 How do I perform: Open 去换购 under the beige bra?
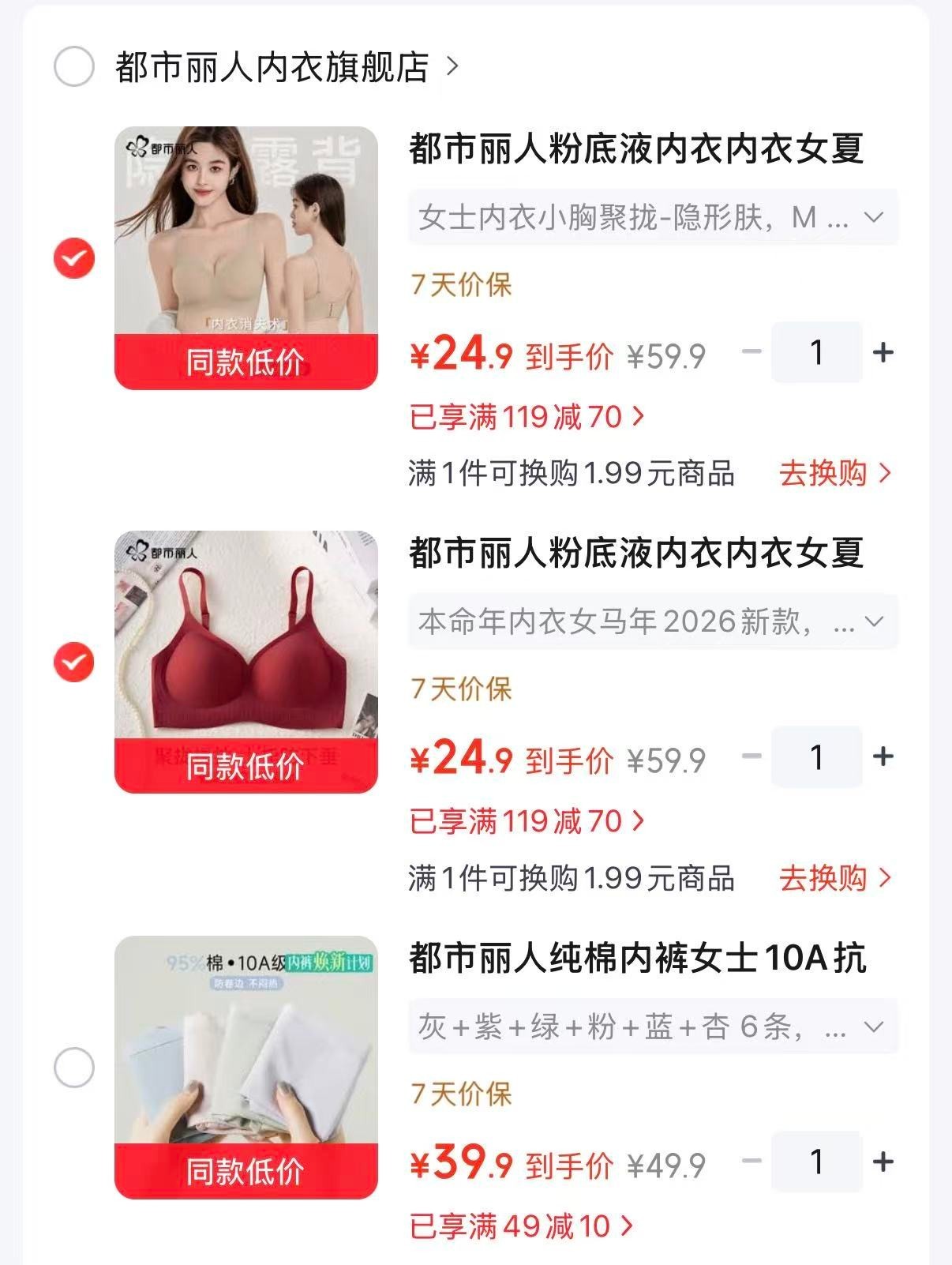(835, 473)
